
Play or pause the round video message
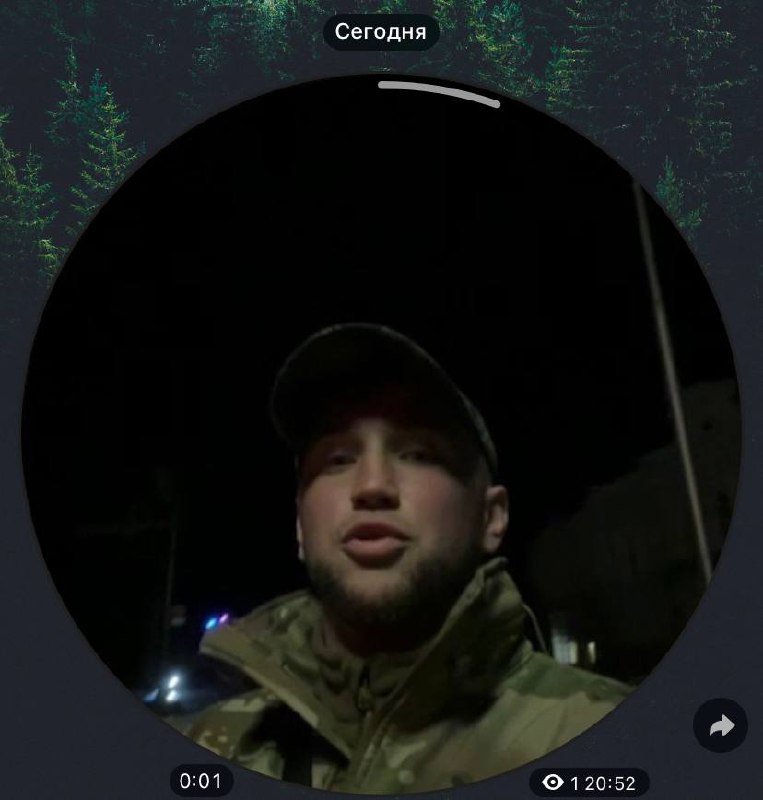click(x=381, y=430)
